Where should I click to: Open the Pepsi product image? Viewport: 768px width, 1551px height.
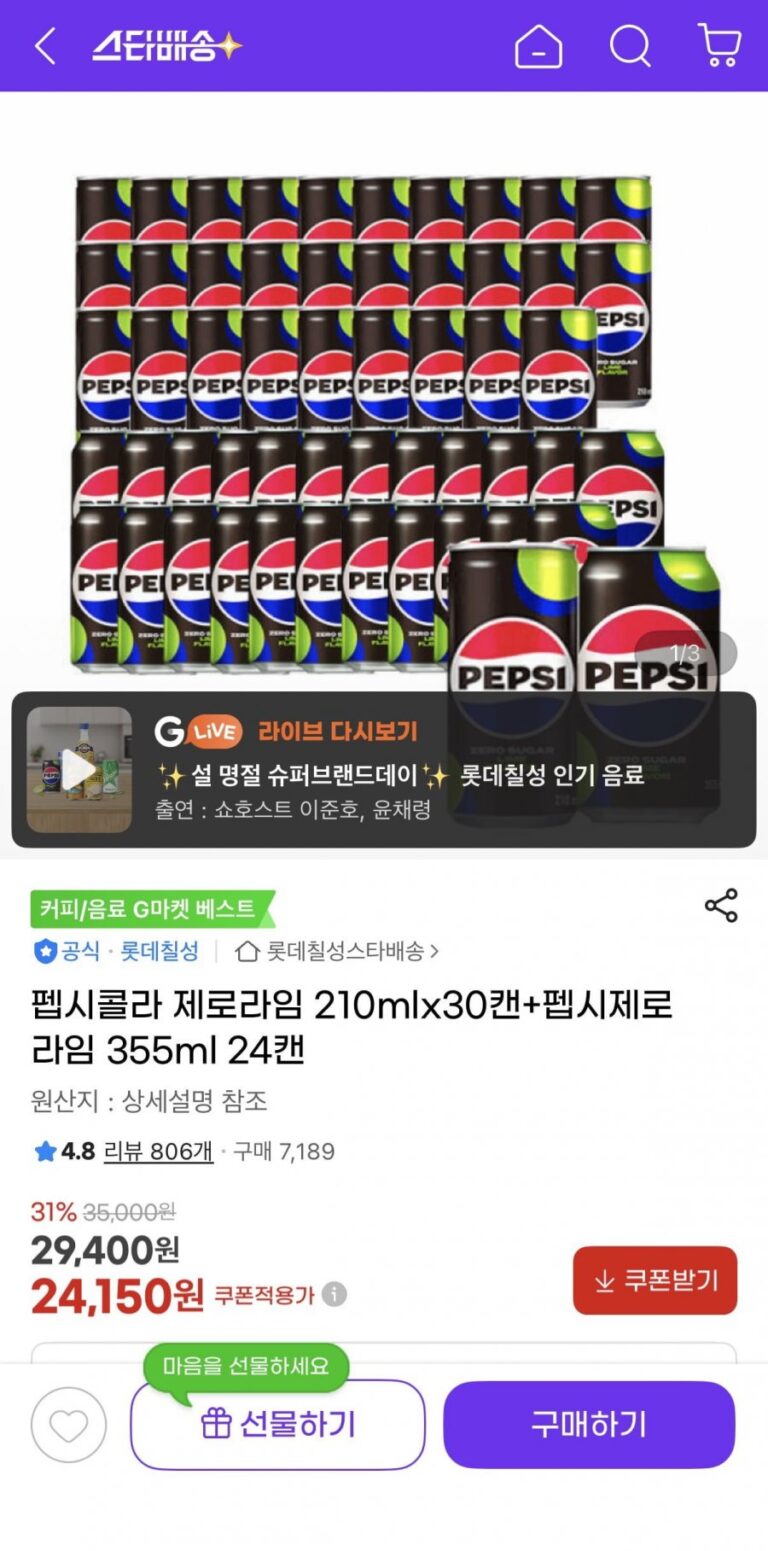point(384,420)
